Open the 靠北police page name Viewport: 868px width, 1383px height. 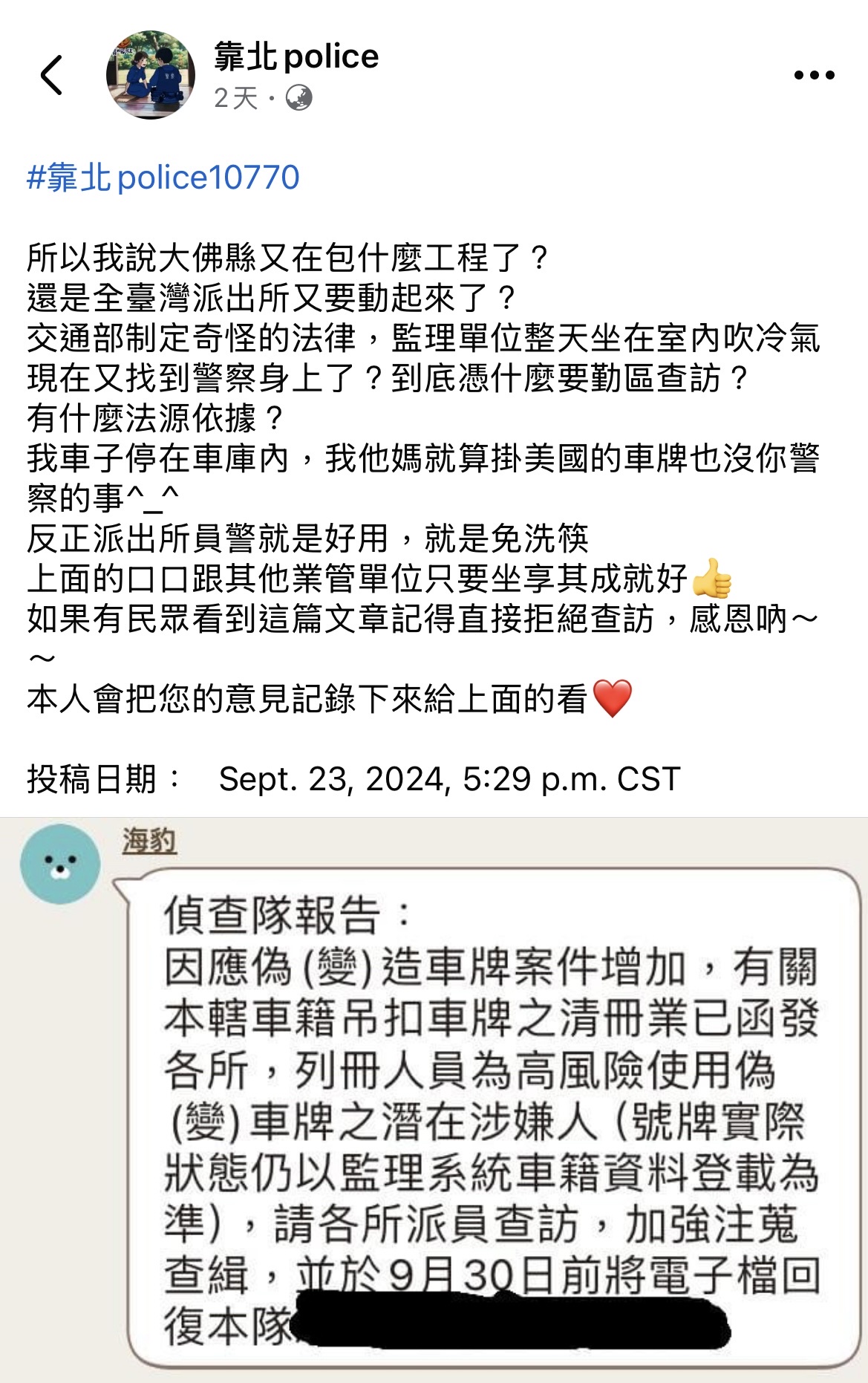pos(296,56)
